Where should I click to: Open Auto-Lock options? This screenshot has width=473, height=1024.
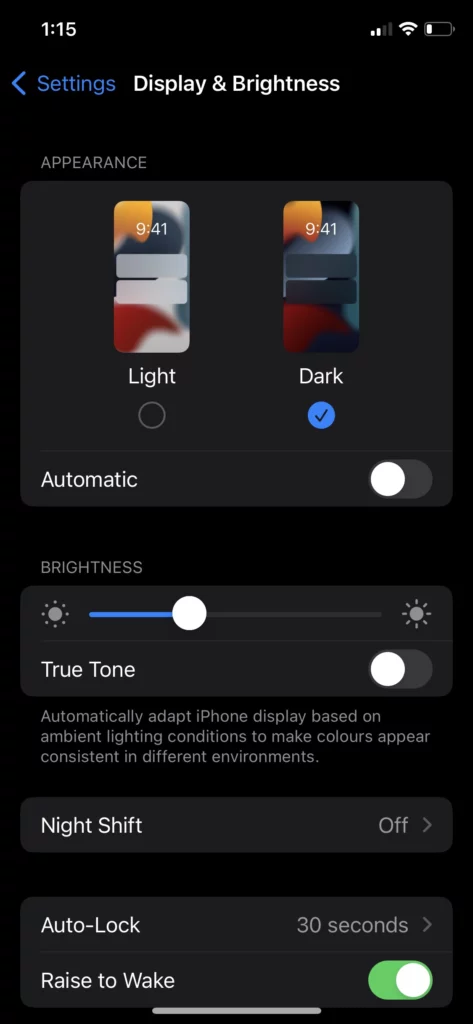point(236,925)
